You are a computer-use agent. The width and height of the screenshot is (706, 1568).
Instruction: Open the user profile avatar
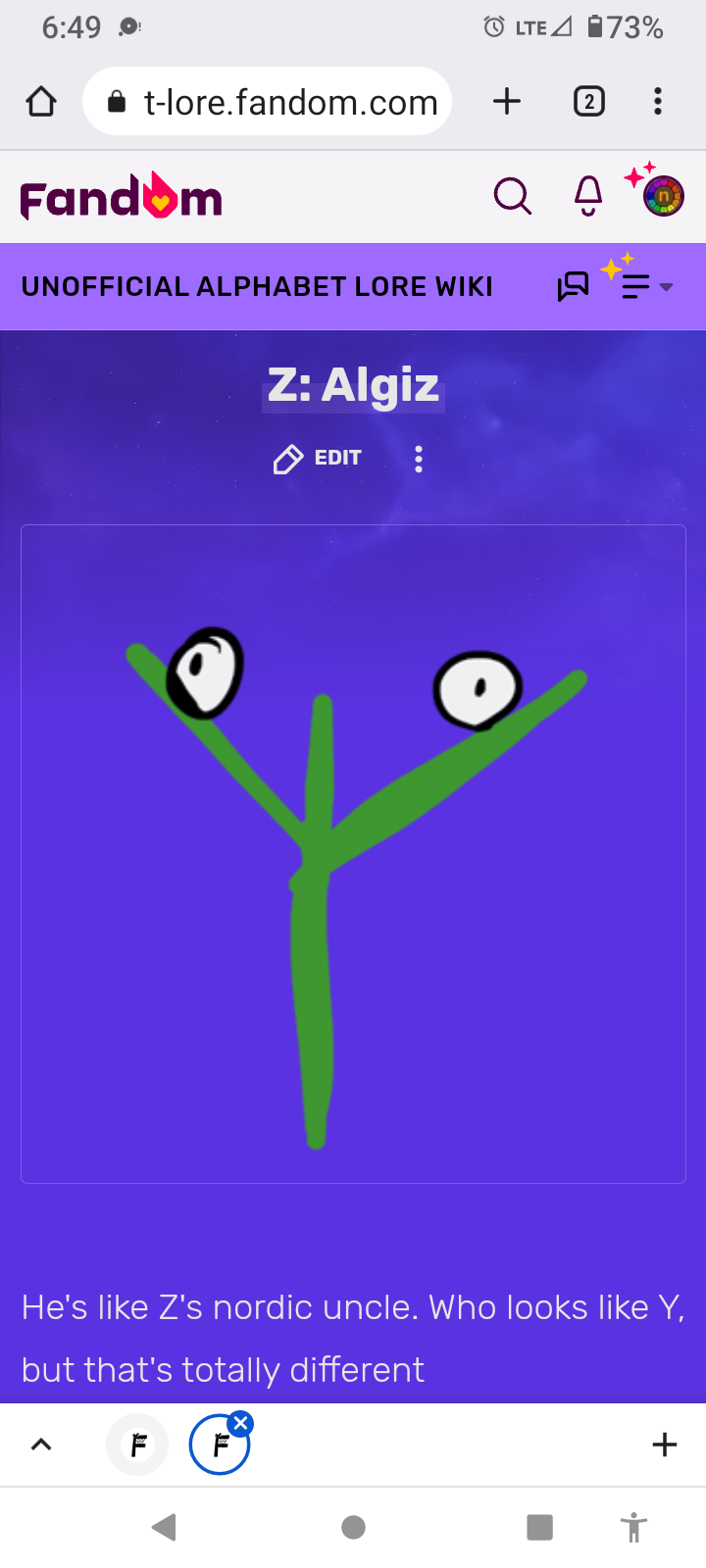(663, 196)
